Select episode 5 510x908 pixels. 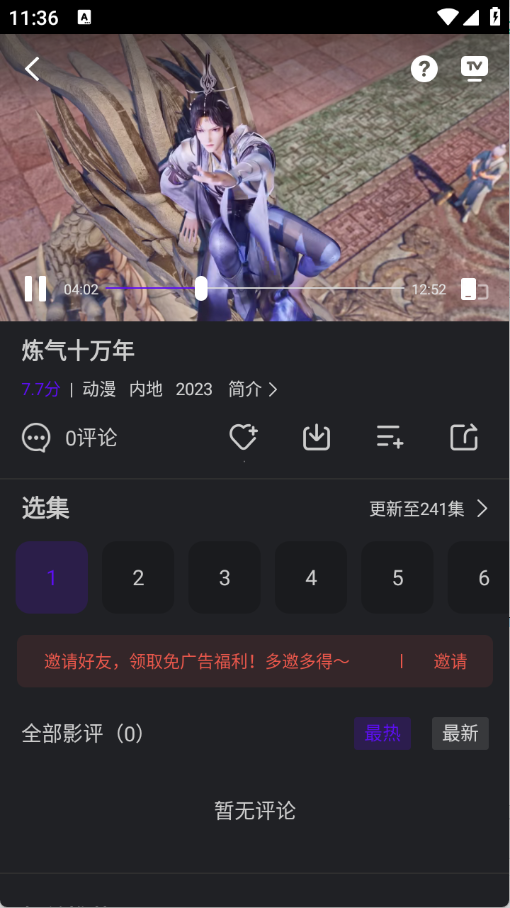(x=397, y=577)
